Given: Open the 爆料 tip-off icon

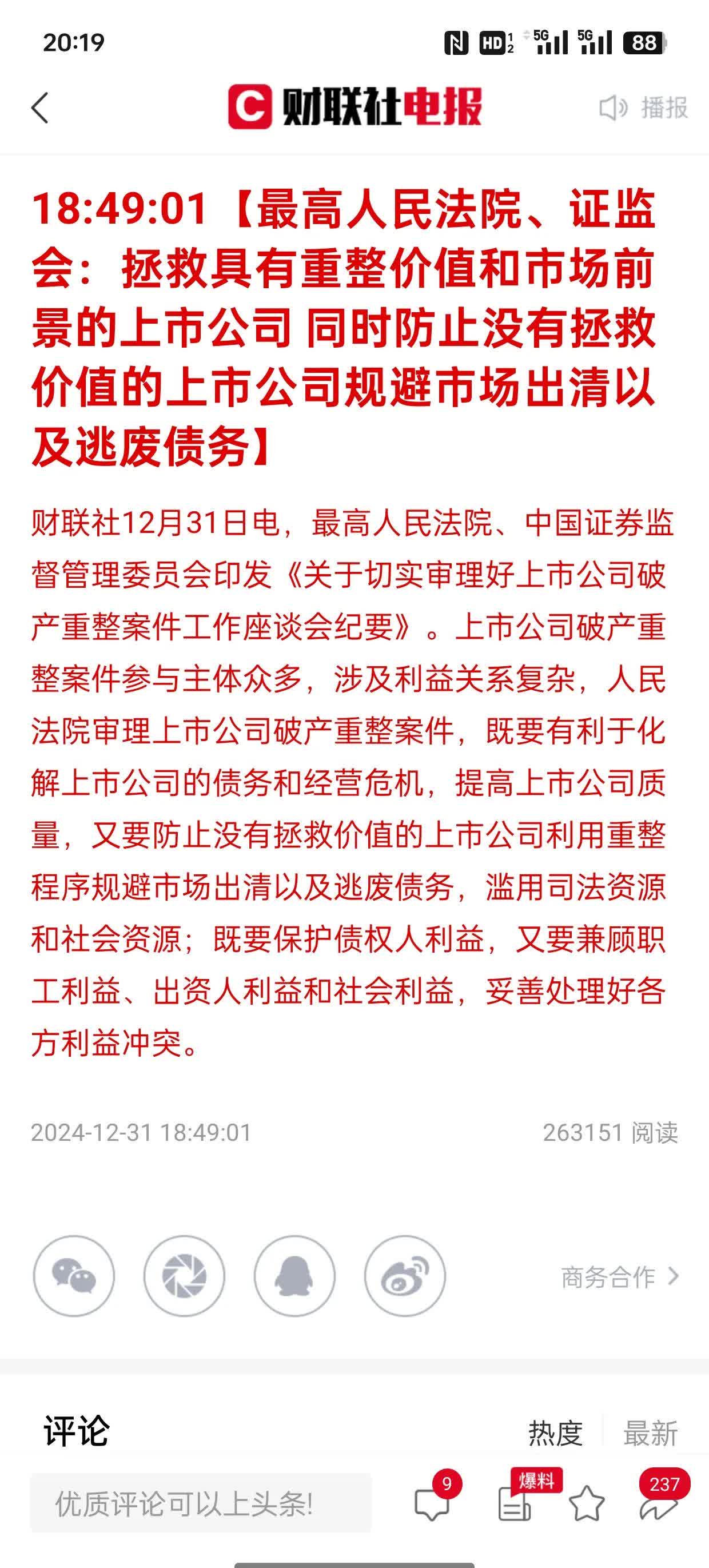Looking at the screenshot, I should click(x=515, y=1503).
